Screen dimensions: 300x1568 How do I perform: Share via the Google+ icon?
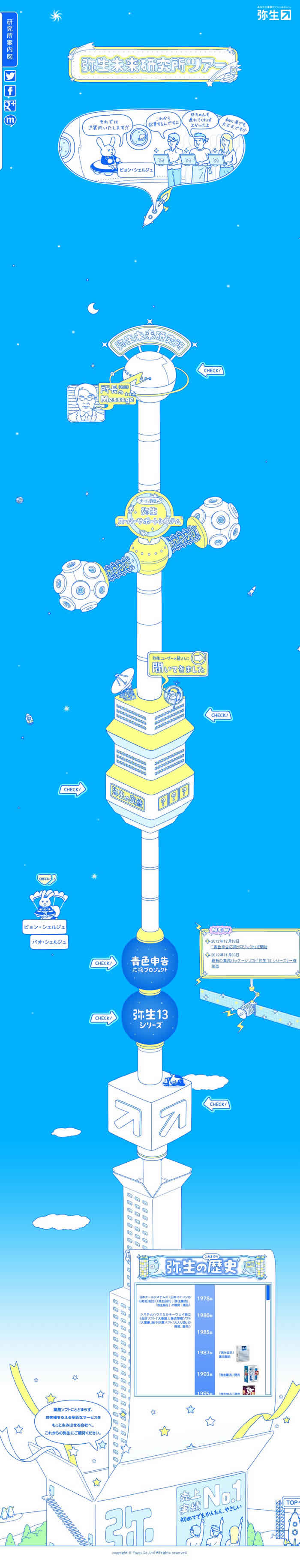[x=10, y=105]
